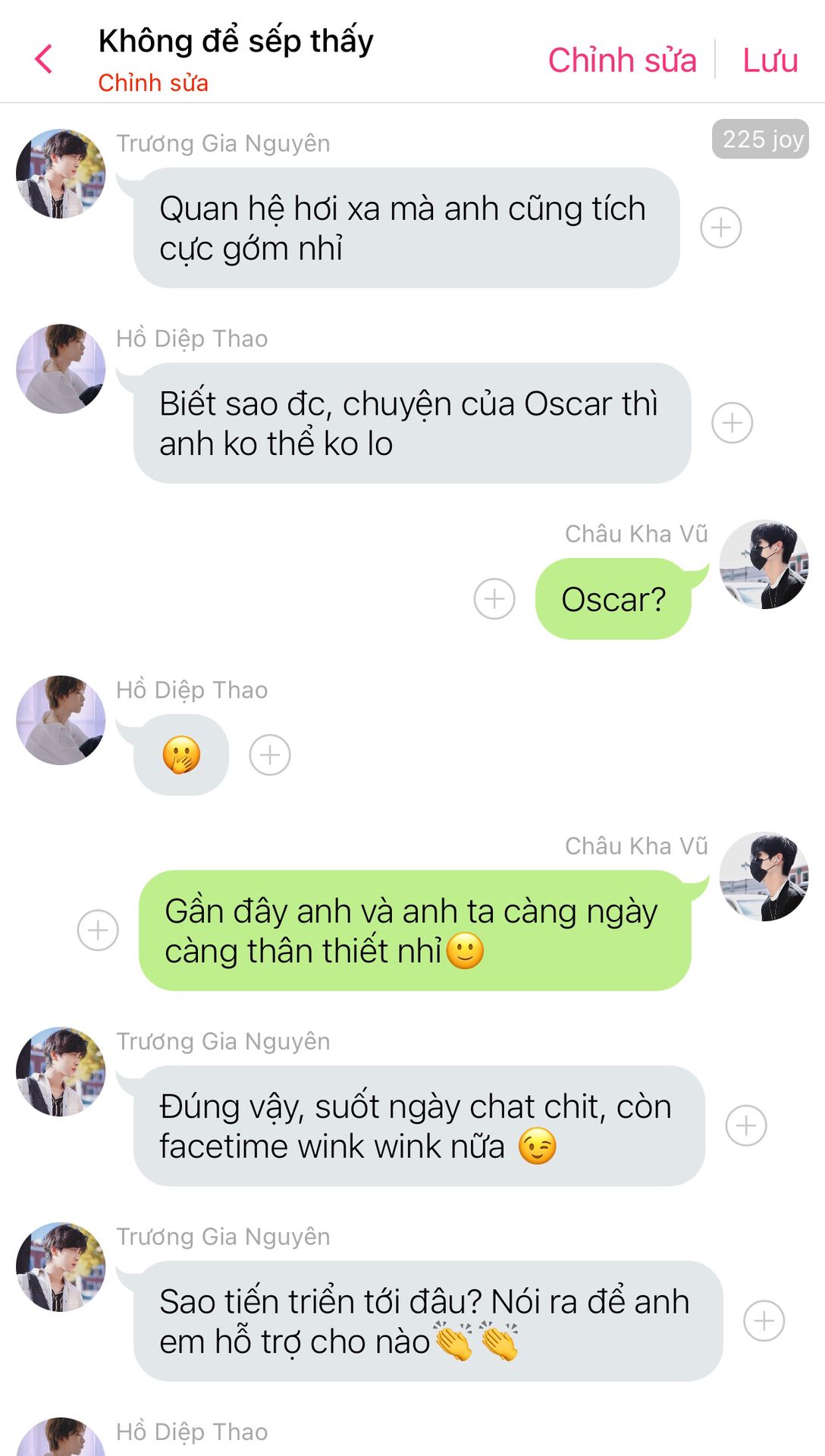Select the "Biết sao đc" message bubble
825x1456 pixels.
(x=412, y=423)
